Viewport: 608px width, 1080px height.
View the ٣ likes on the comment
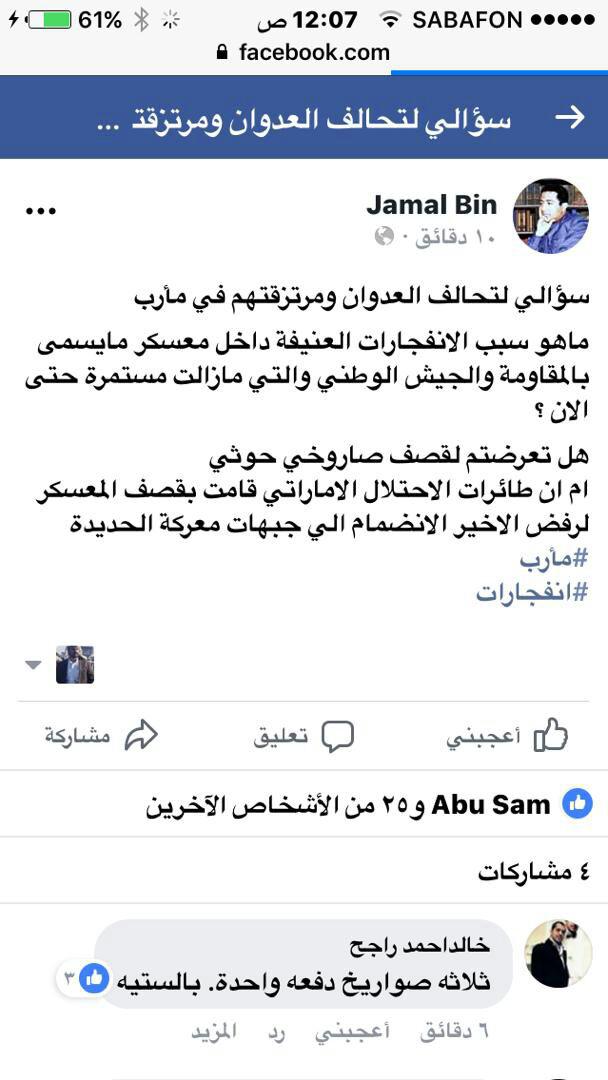pyautogui.click(x=83, y=979)
